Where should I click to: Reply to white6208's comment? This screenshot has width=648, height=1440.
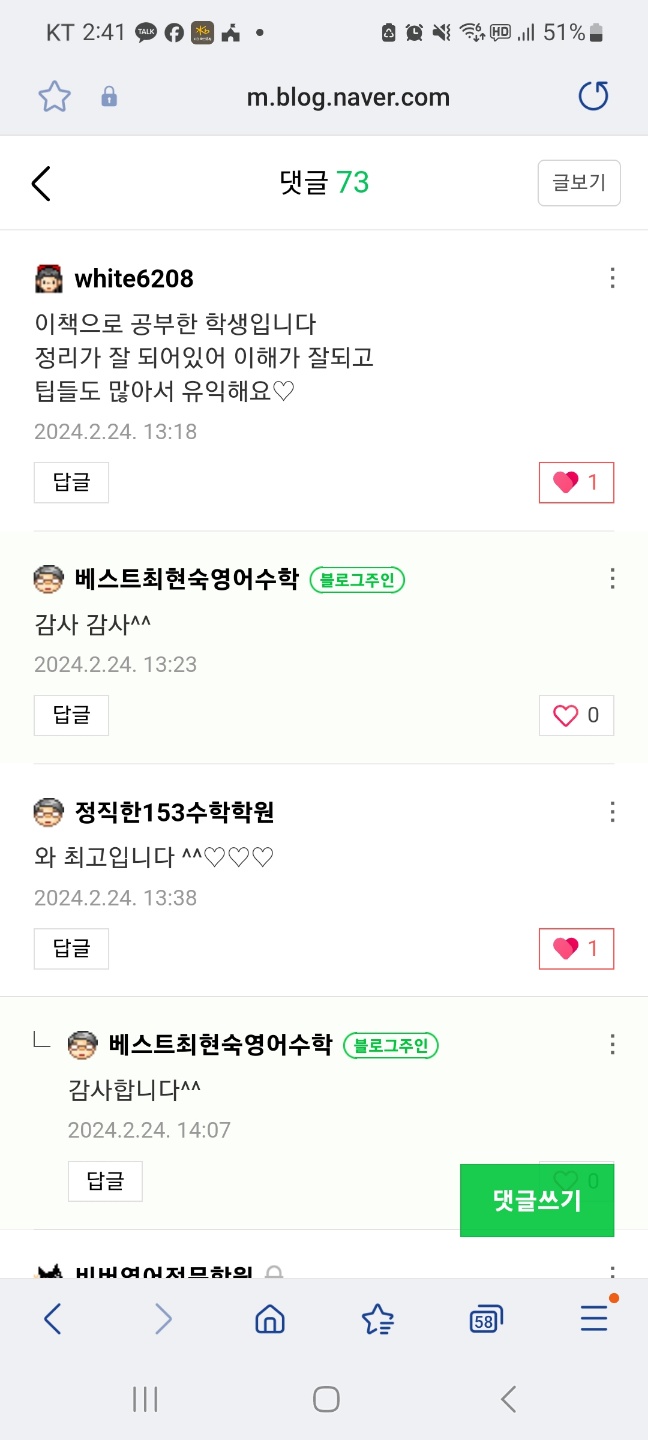71,482
